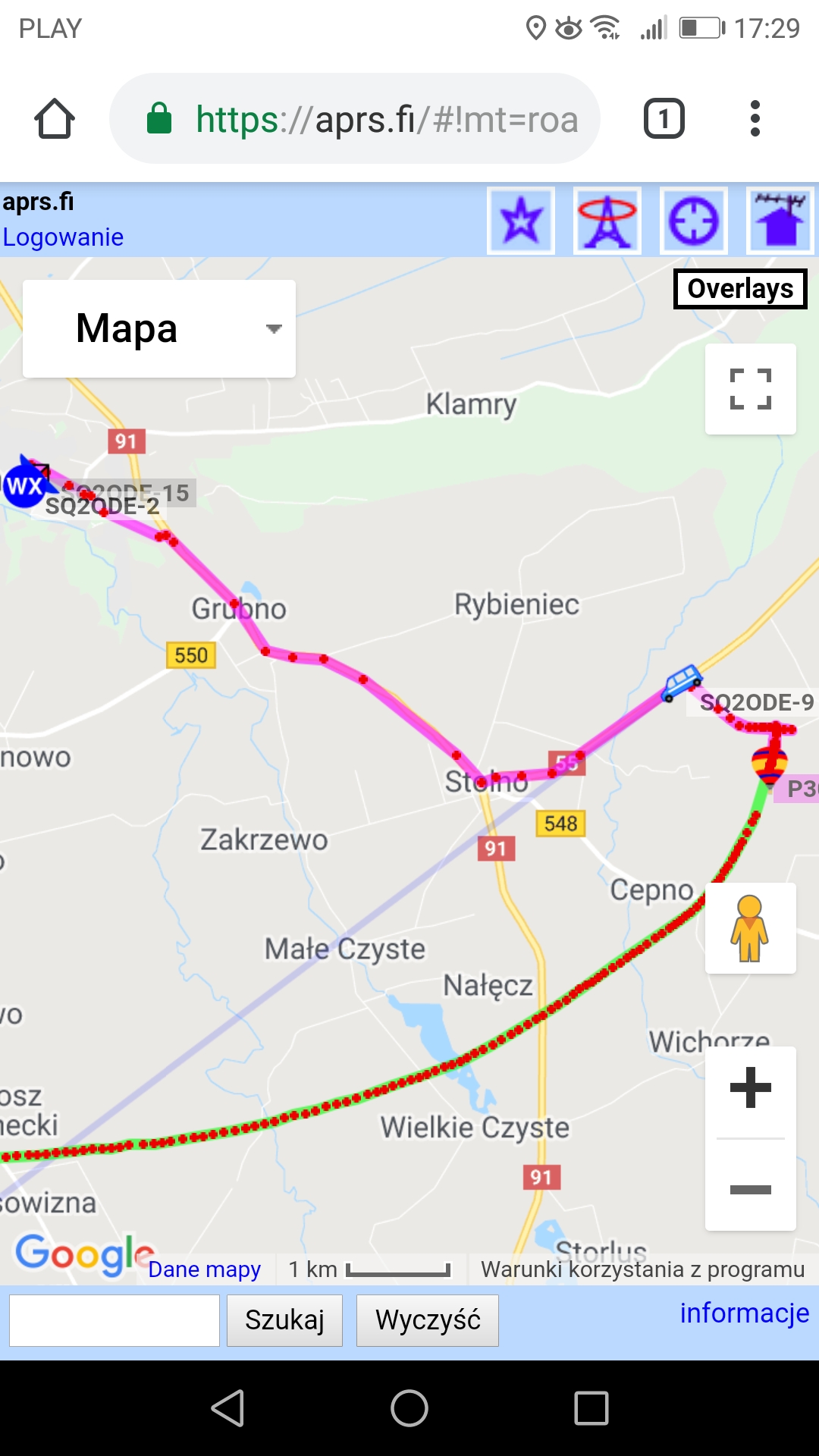Zoom in with the plus button
819x1456 pixels.
(x=751, y=1088)
